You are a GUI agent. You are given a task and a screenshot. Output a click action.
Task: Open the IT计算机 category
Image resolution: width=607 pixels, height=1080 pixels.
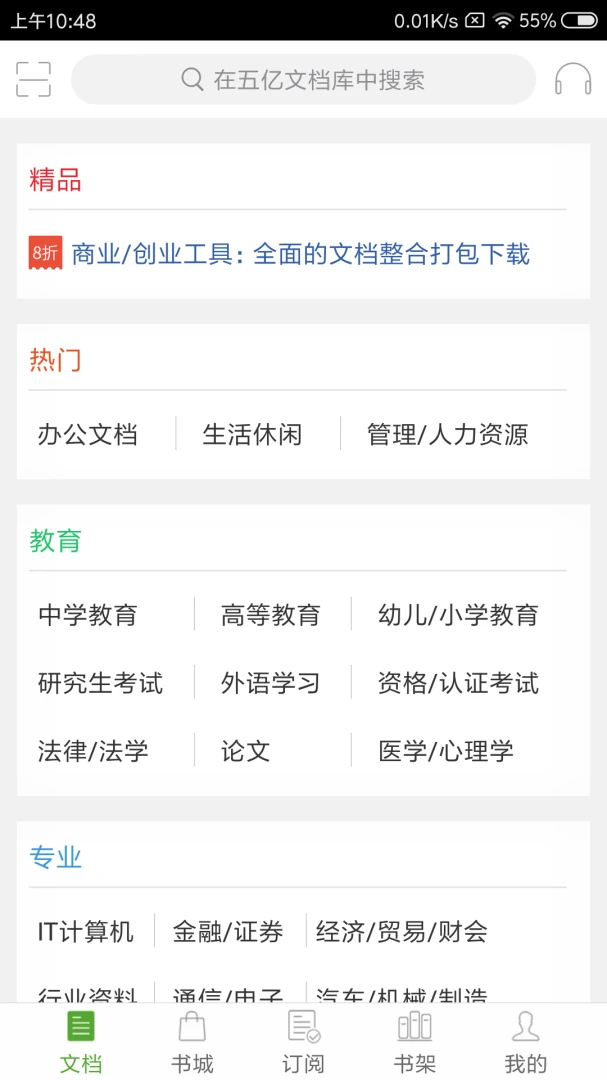click(x=86, y=932)
